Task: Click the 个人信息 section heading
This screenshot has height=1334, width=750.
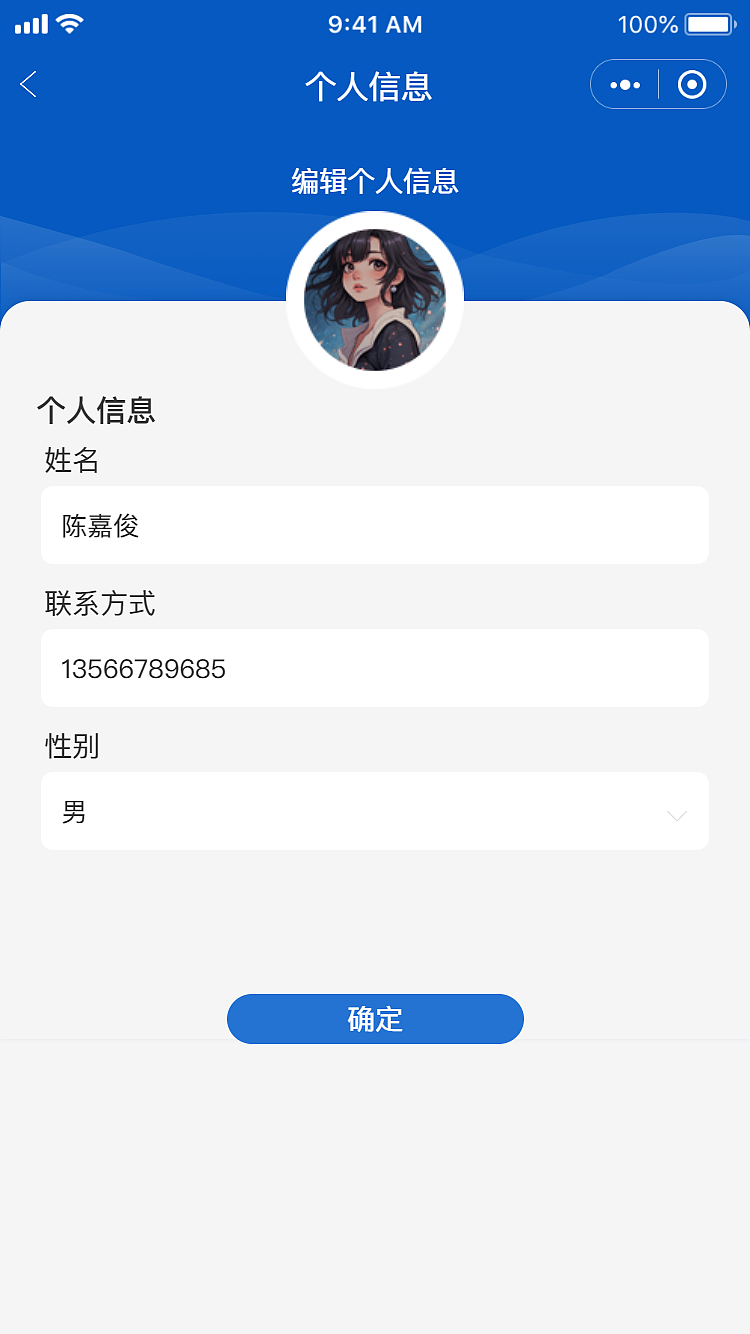Action: pos(97,411)
